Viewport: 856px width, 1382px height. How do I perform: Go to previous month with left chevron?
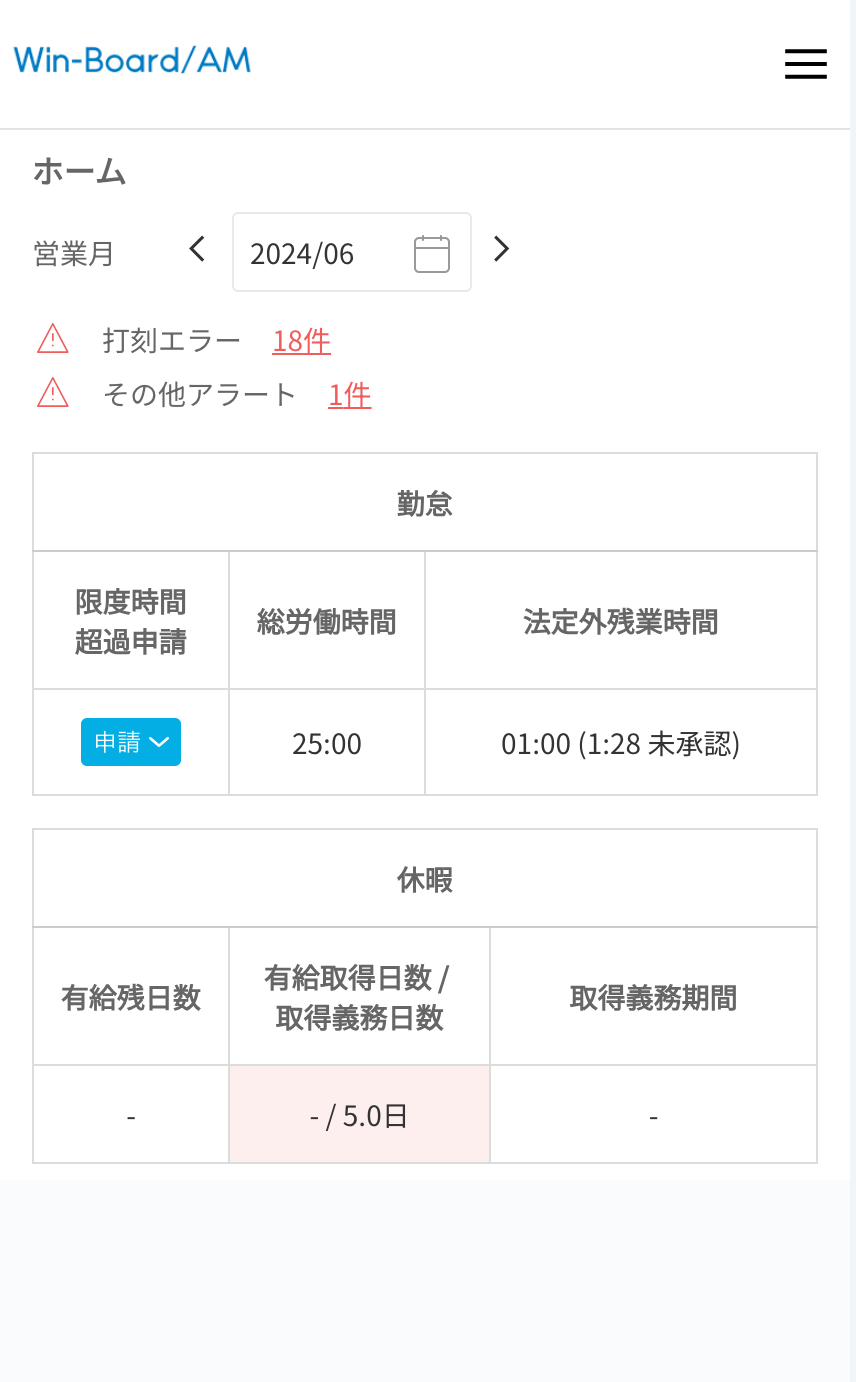196,249
